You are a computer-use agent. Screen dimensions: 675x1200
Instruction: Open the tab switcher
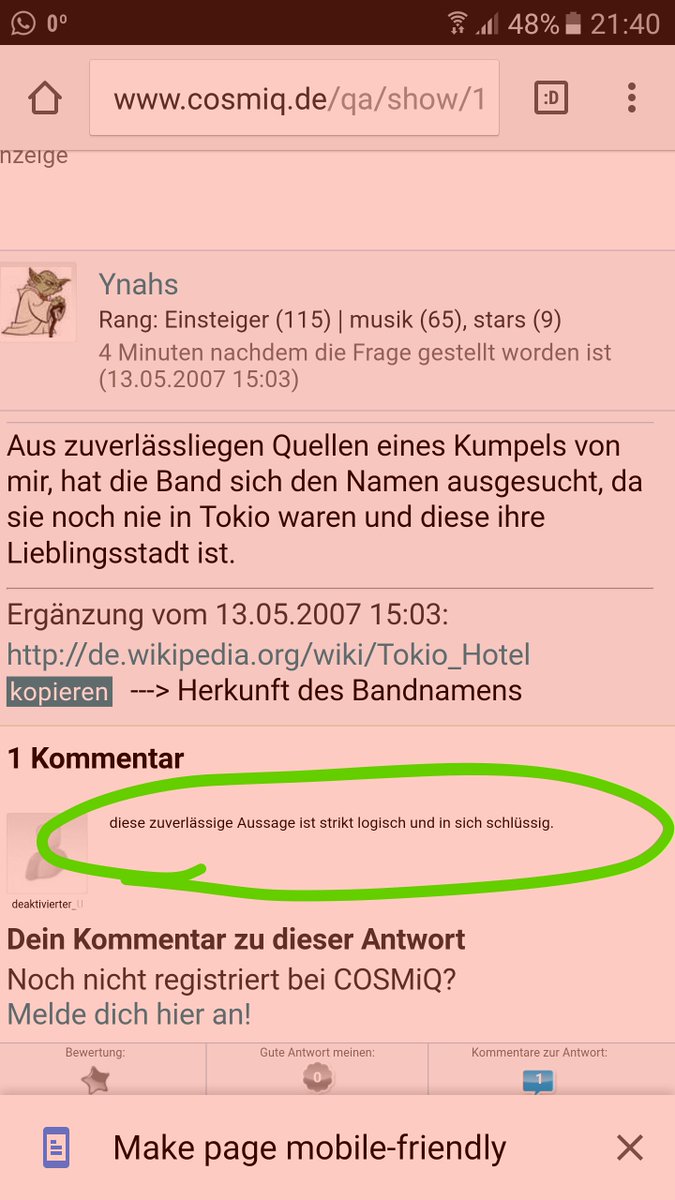click(551, 98)
